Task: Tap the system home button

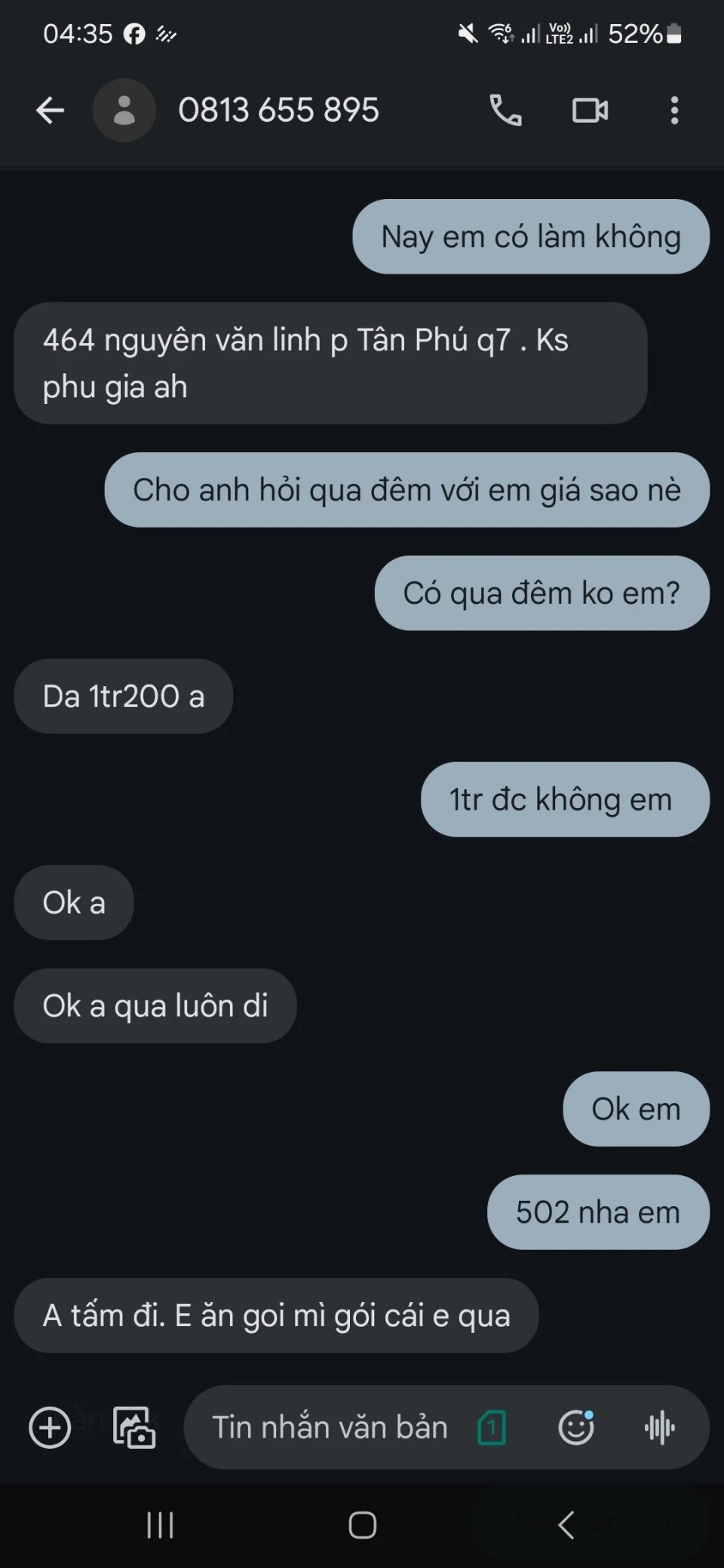Action: pyautogui.click(x=362, y=1525)
